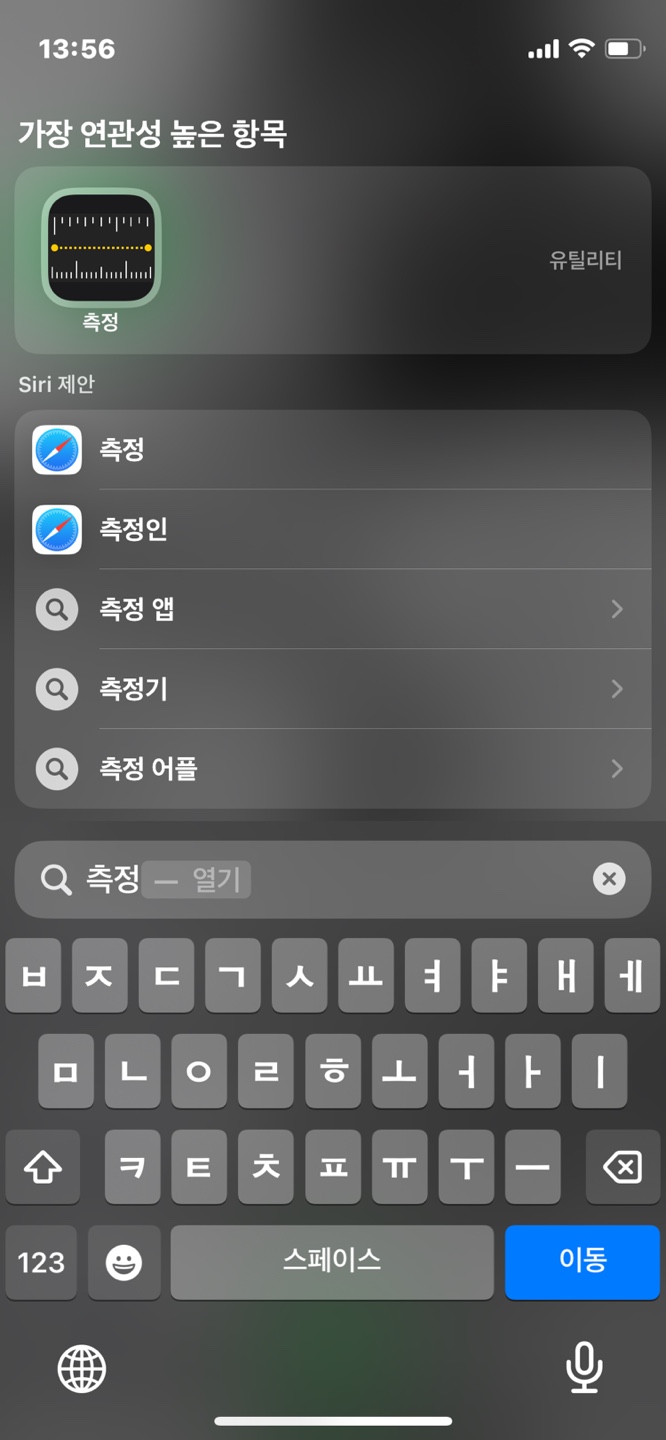Viewport: 666px width, 1440px height.
Task: Tap the backspace key
Action: coord(622,1167)
